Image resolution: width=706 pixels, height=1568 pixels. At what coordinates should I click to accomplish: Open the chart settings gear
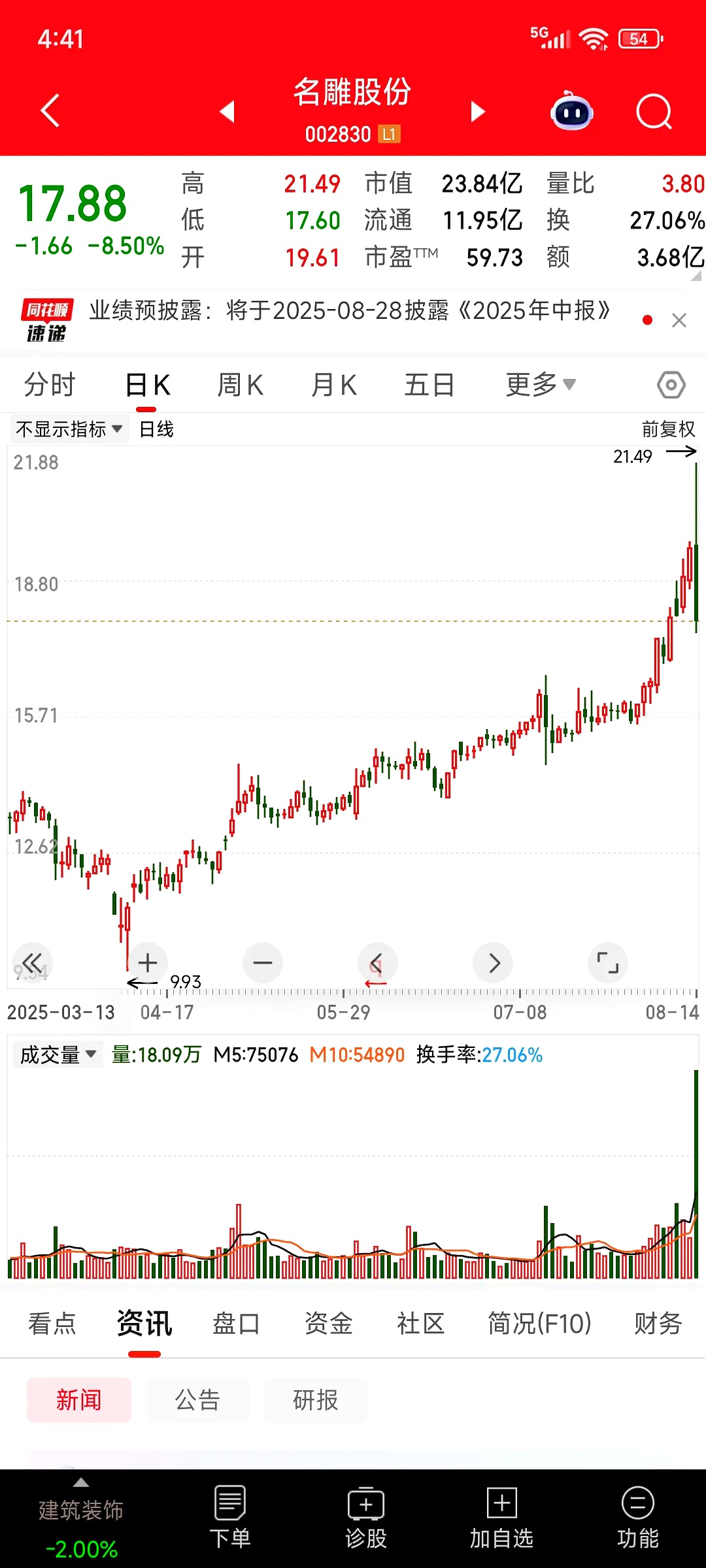(x=671, y=385)
